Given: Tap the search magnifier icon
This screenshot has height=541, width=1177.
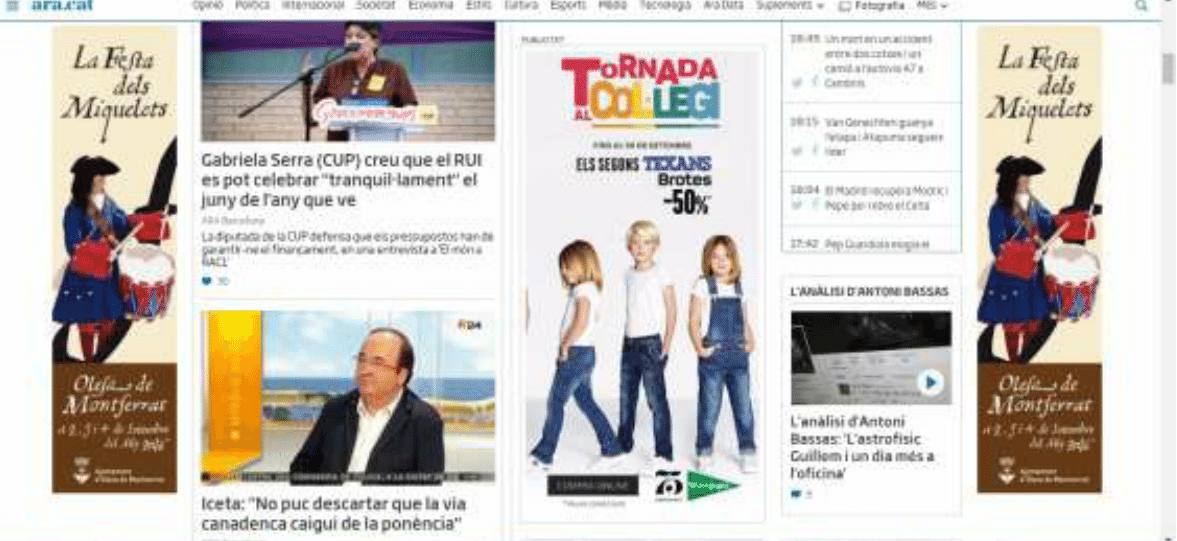Looking at the screenshot, I should pos(1141,6).
